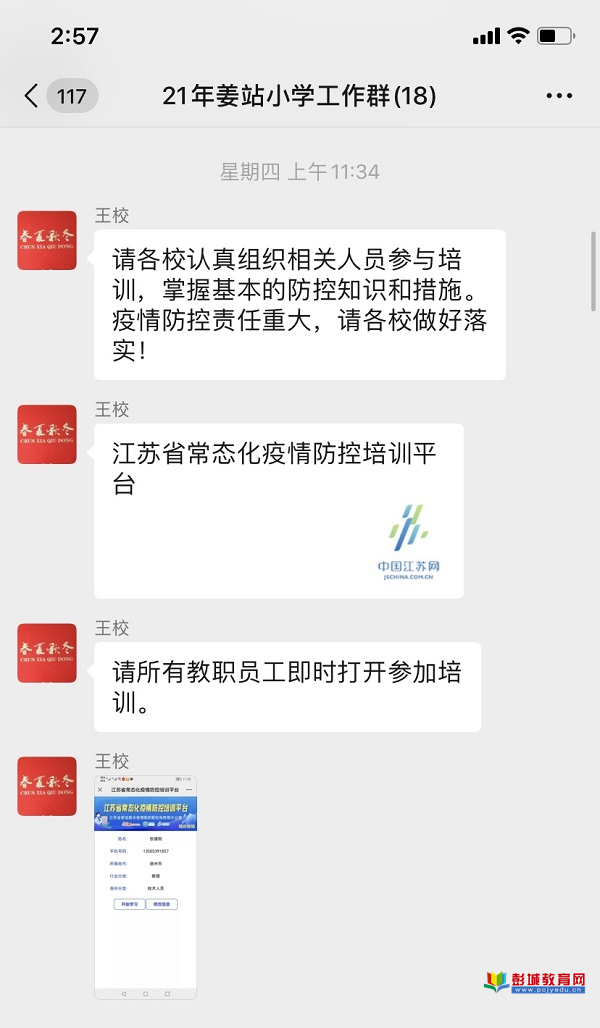Open 王校's avatar beside the 请各校认真组织 message
600x1028 pixels.
point(47,240)
